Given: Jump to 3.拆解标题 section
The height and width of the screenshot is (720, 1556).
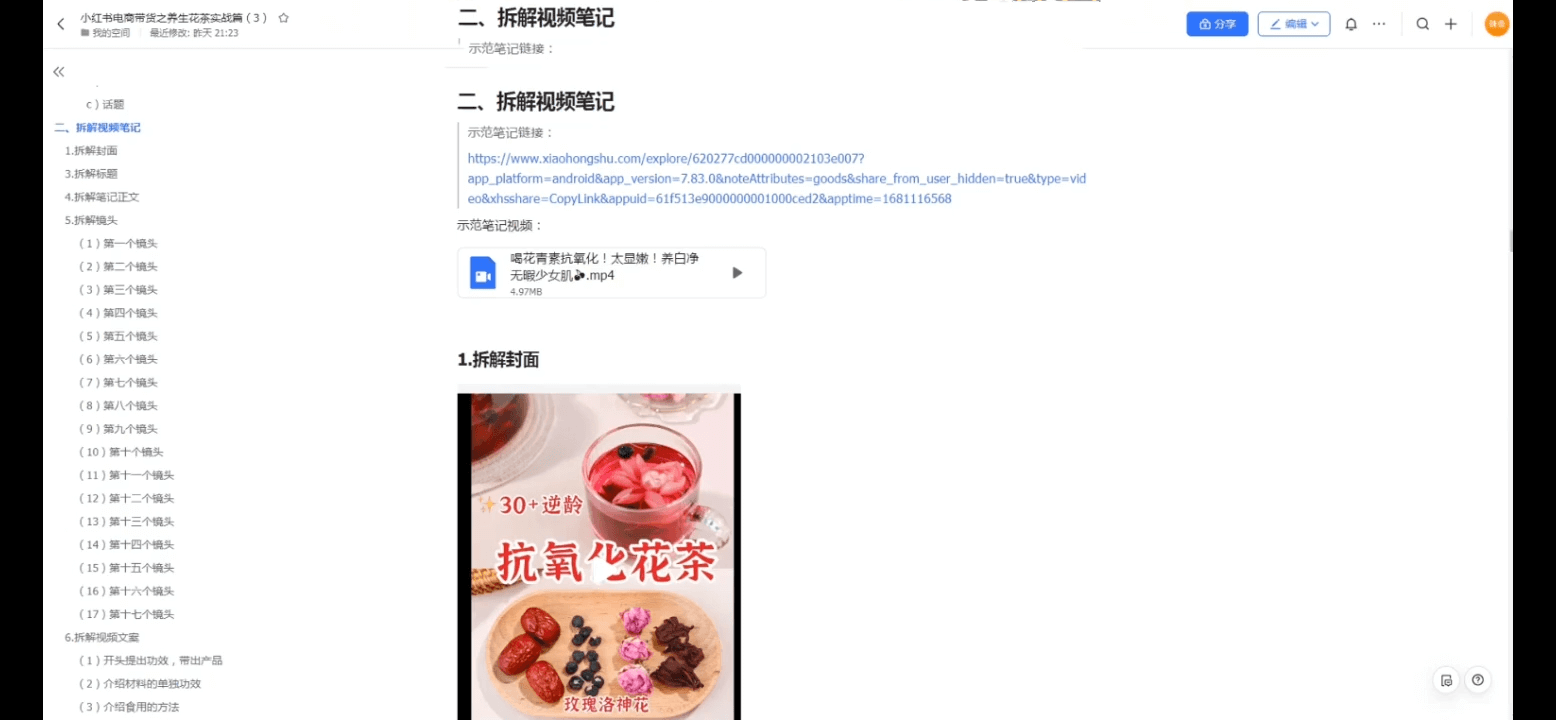Looking at the screenshot, I should click(x=91, y=174).
